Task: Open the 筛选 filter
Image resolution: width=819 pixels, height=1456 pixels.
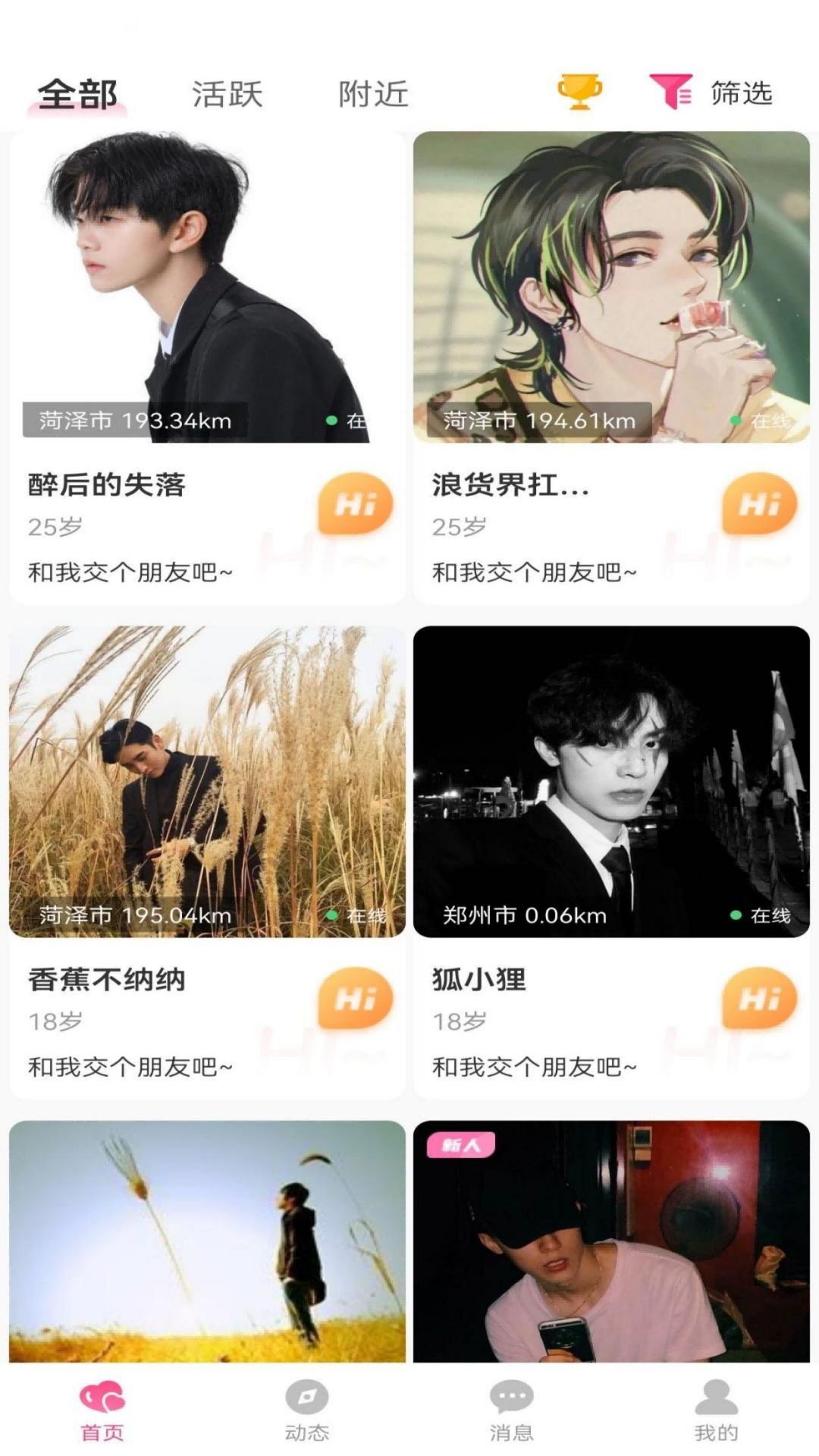Action: [x=711, y=93]
